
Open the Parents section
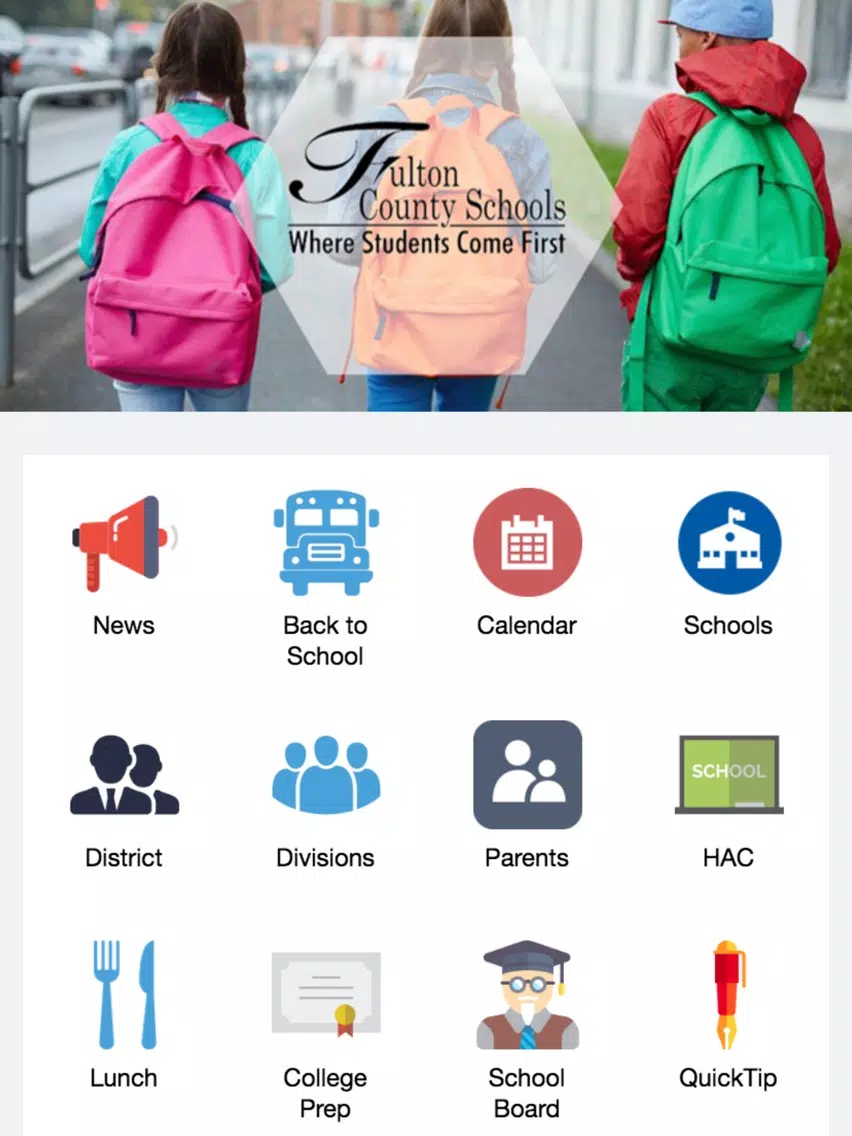click(x=527, y=775)
